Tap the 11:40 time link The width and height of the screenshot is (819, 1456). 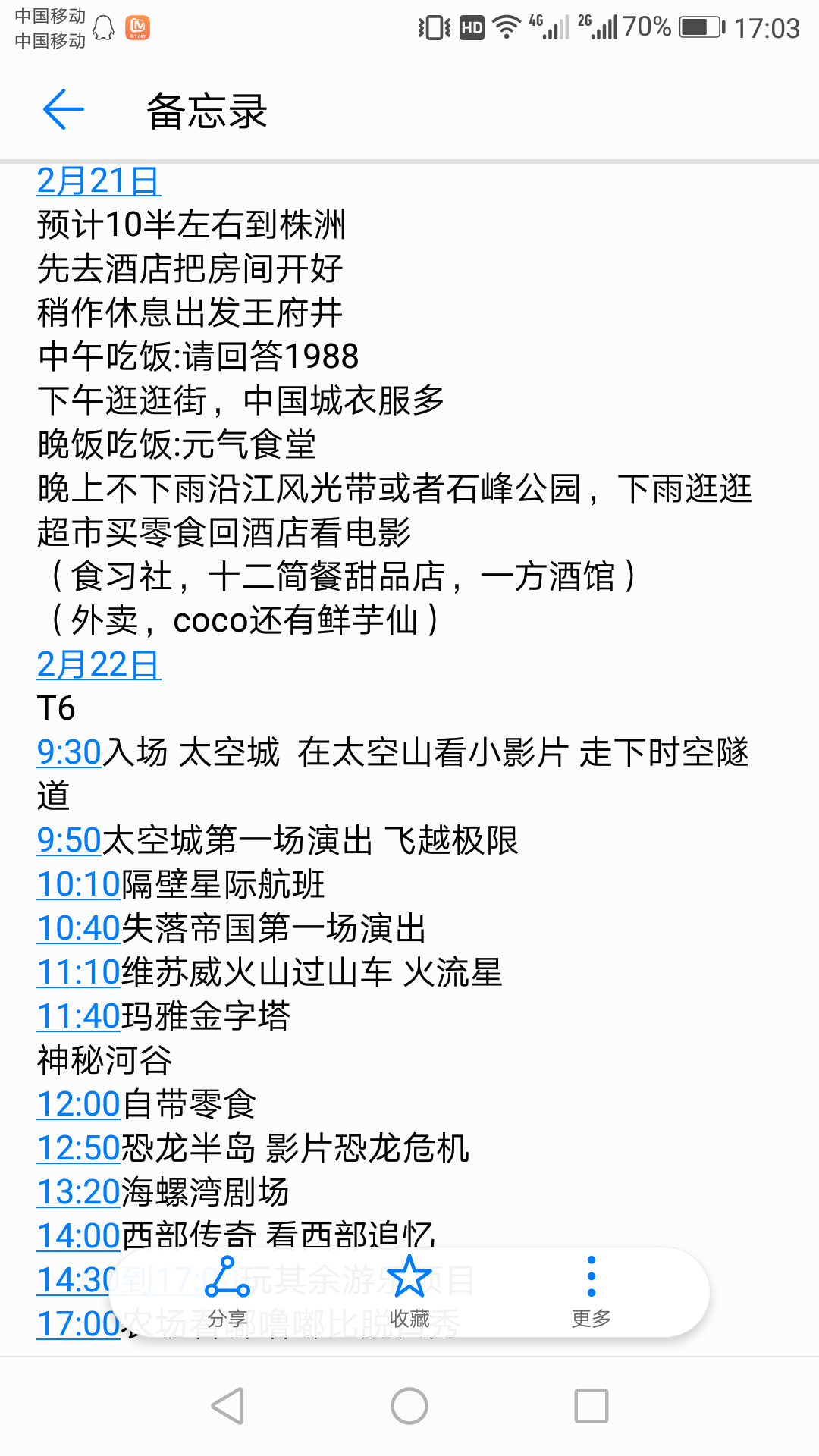[x=79, y=1016]
